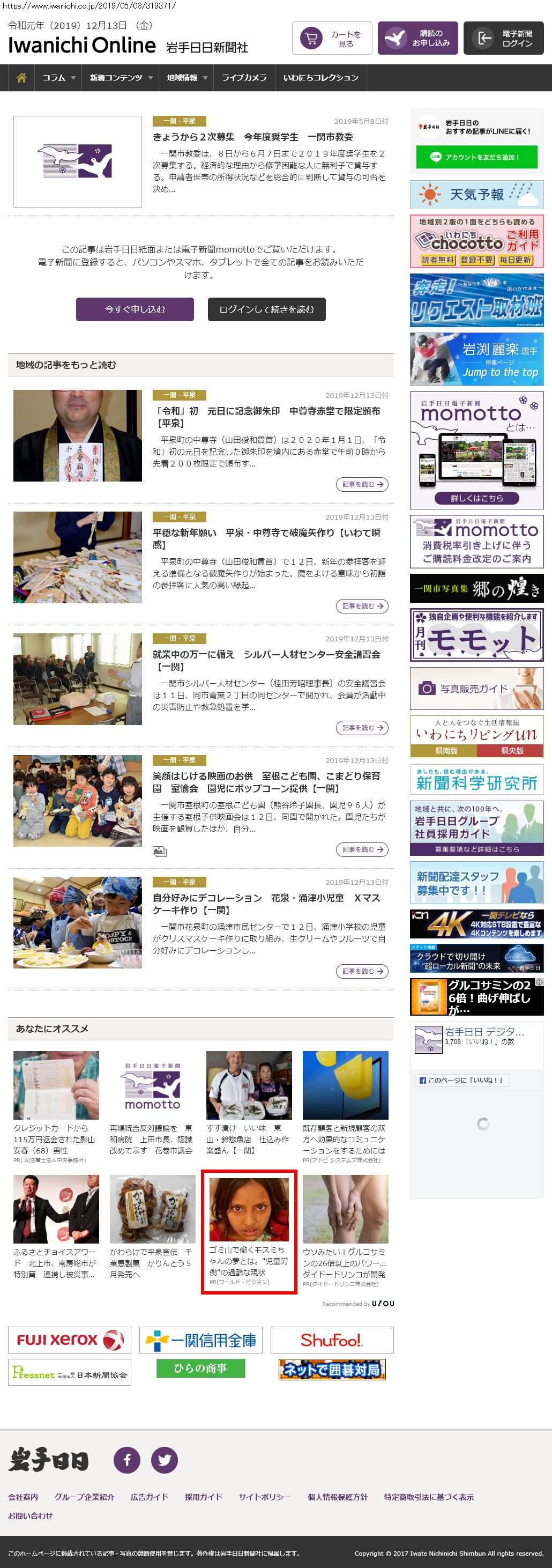Image resolution: width=552 pixels, height=1568 pixels.
Task: Open 電子新聞ログイン login button
Action: pos(503,39)
